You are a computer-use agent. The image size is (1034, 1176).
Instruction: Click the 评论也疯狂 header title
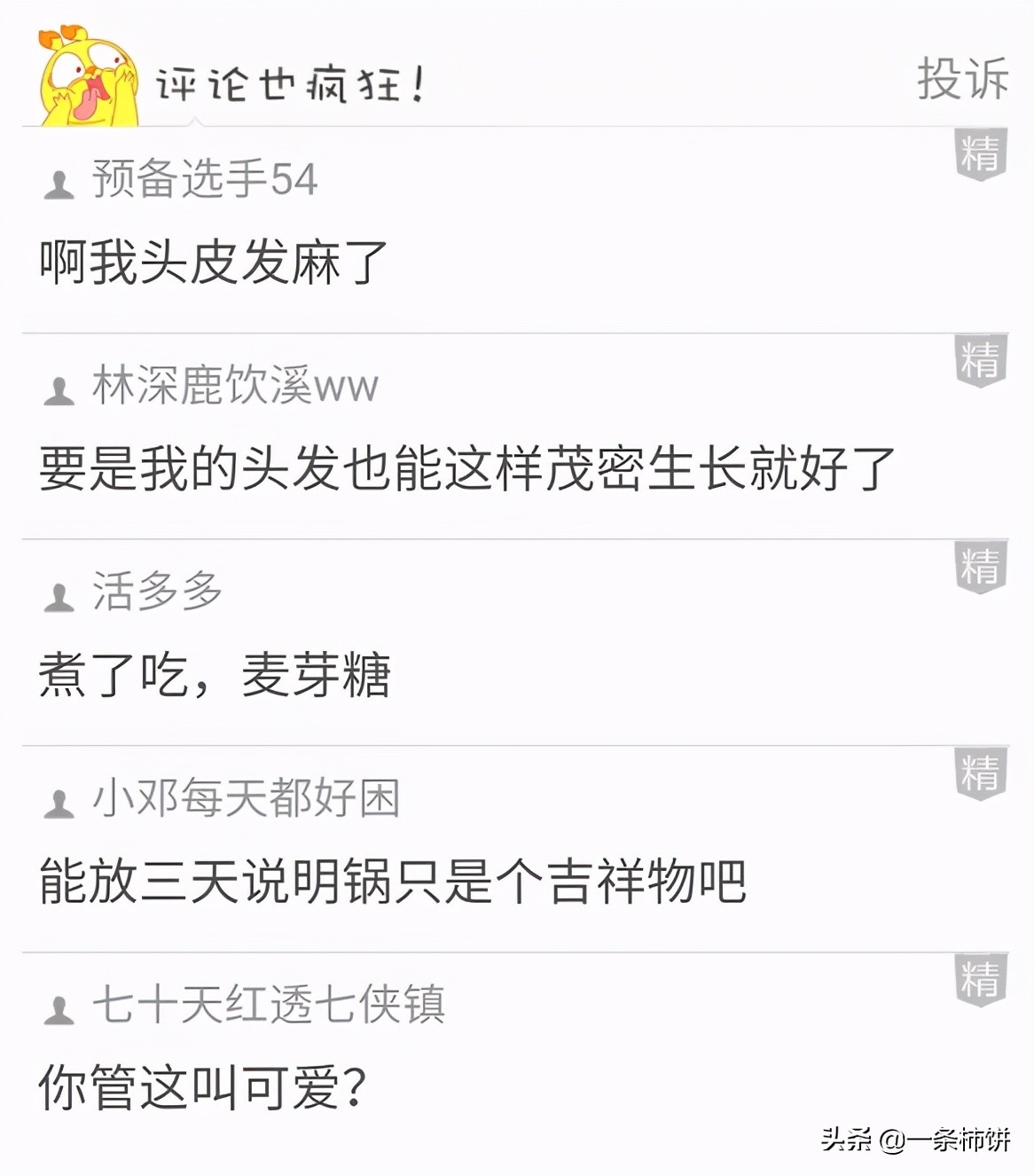coord(293,84)
